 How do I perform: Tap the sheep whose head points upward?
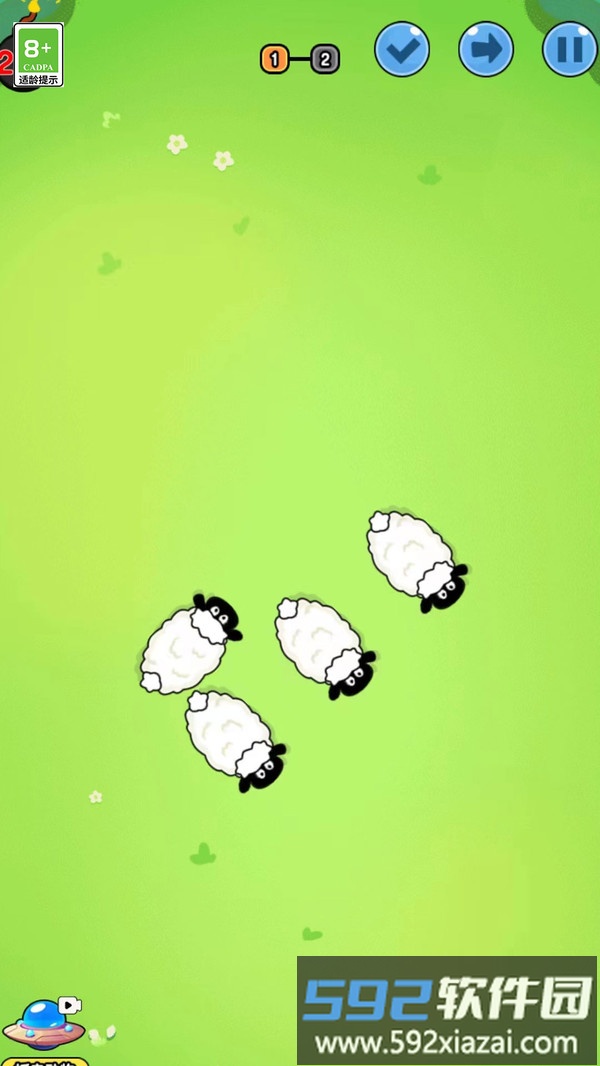click(187, 643)
